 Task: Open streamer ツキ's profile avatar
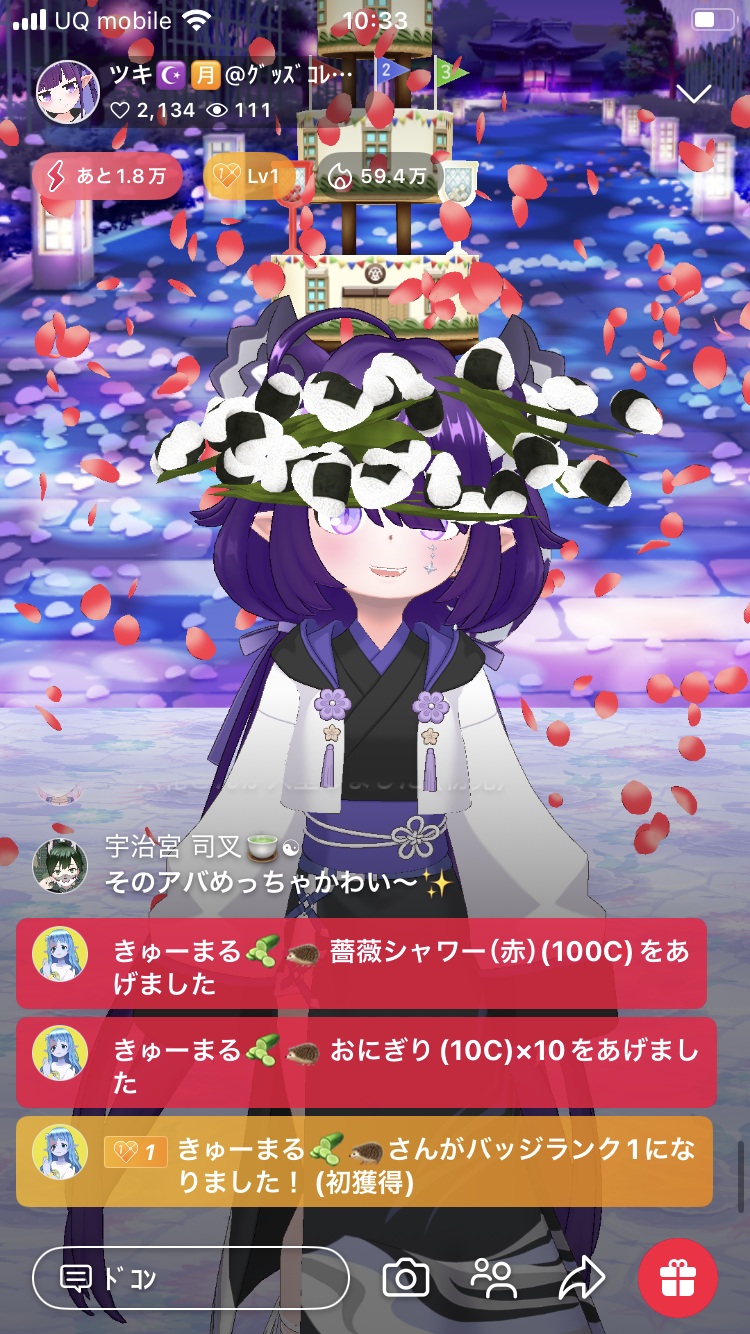coord(68,92)
